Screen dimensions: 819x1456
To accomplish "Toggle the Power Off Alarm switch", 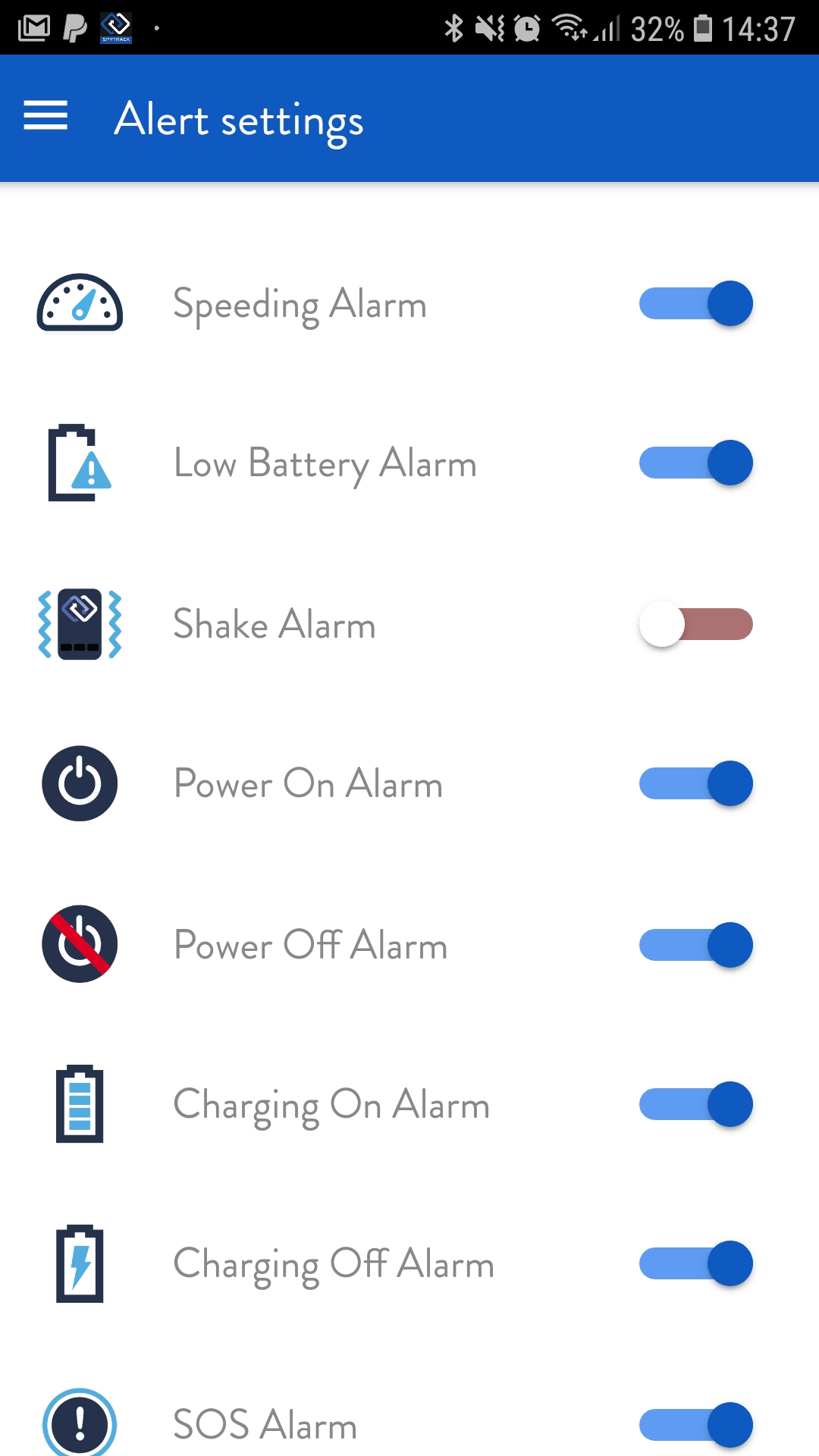I will (696, 945).
